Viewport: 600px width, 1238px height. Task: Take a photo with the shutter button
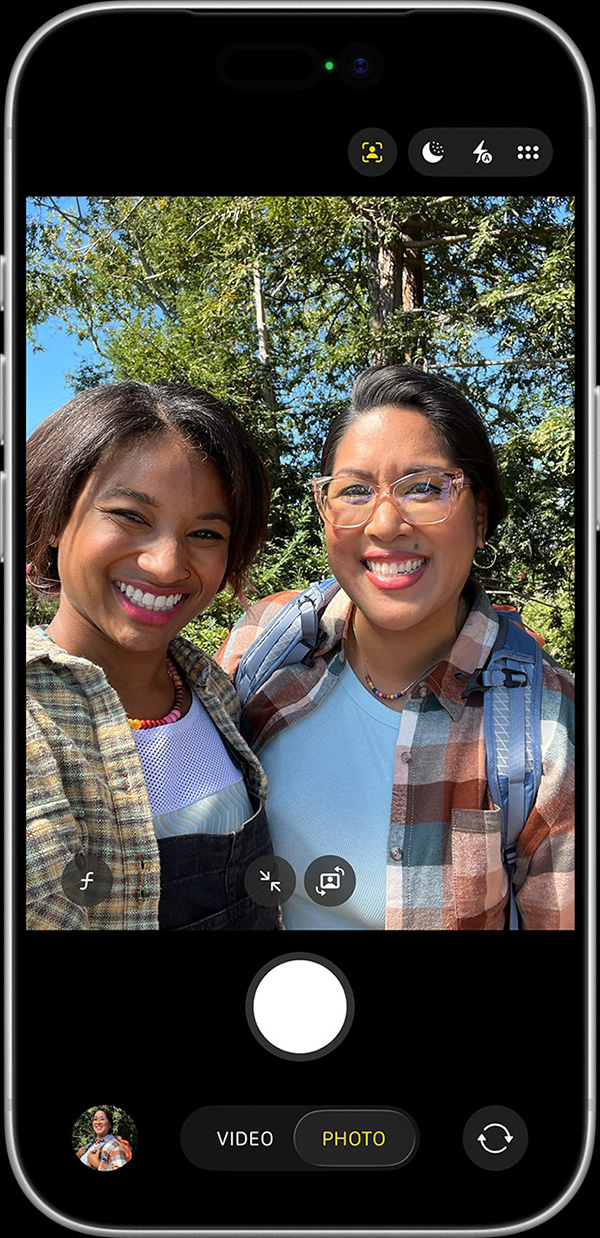300,1007
